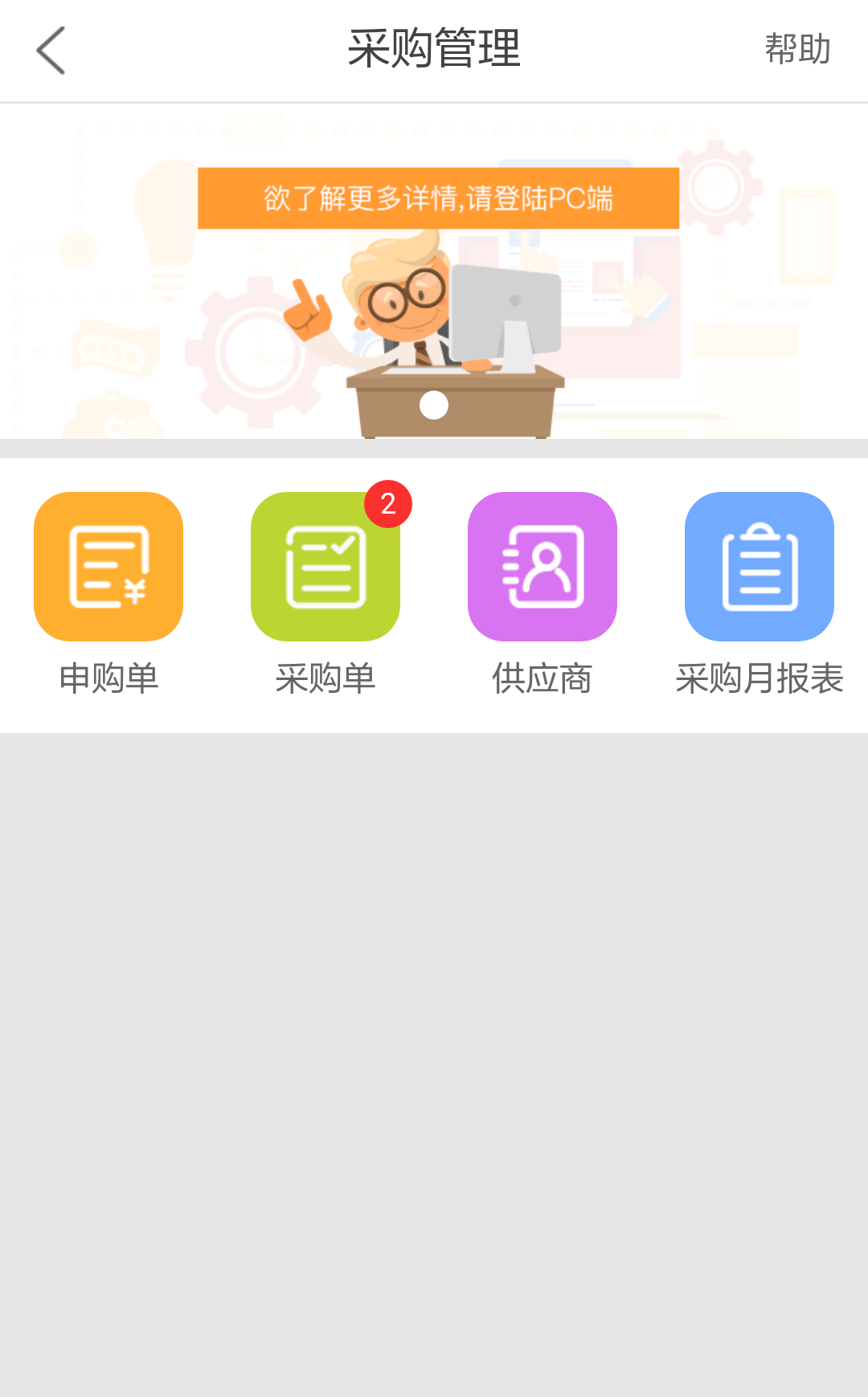Go back using the top-left arrow
Screen dimensions: 868x1397
[51, 50]
